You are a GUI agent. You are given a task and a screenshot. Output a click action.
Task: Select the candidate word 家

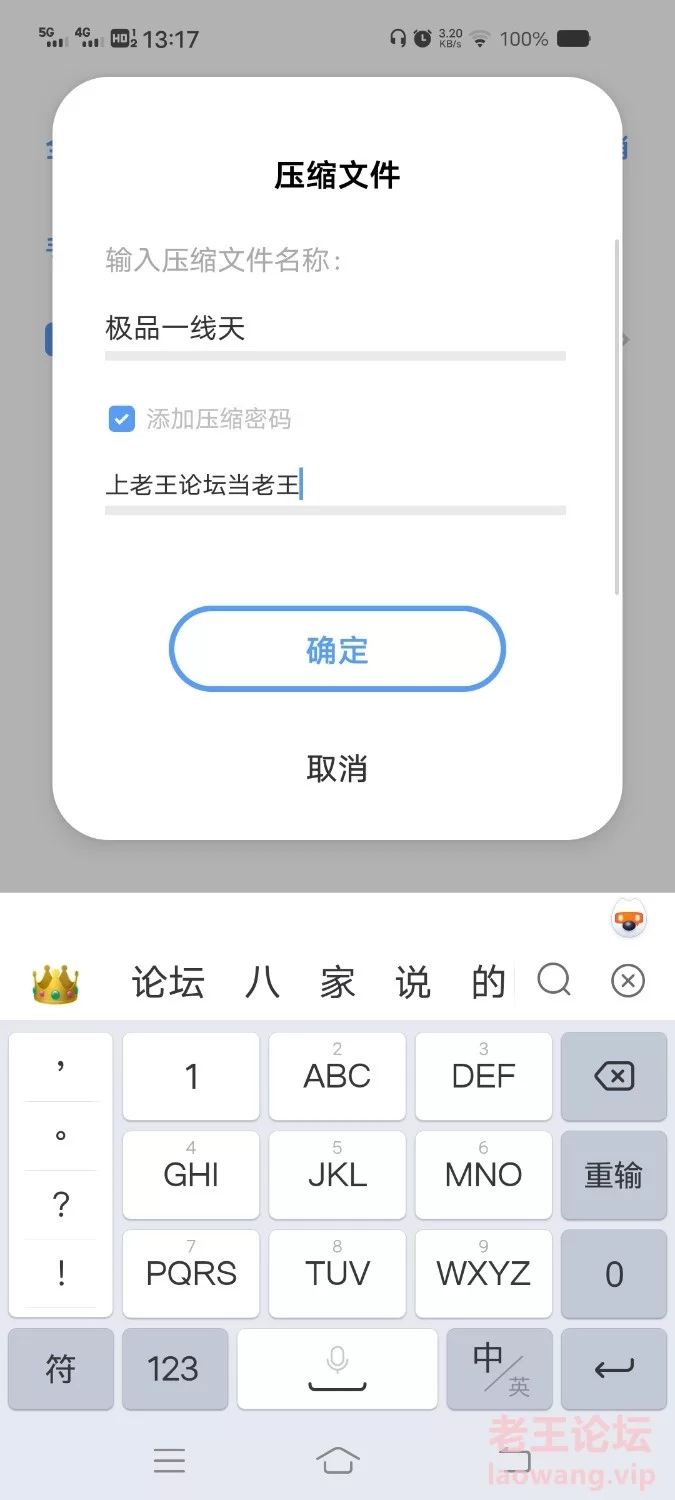[x=338, y=982]
